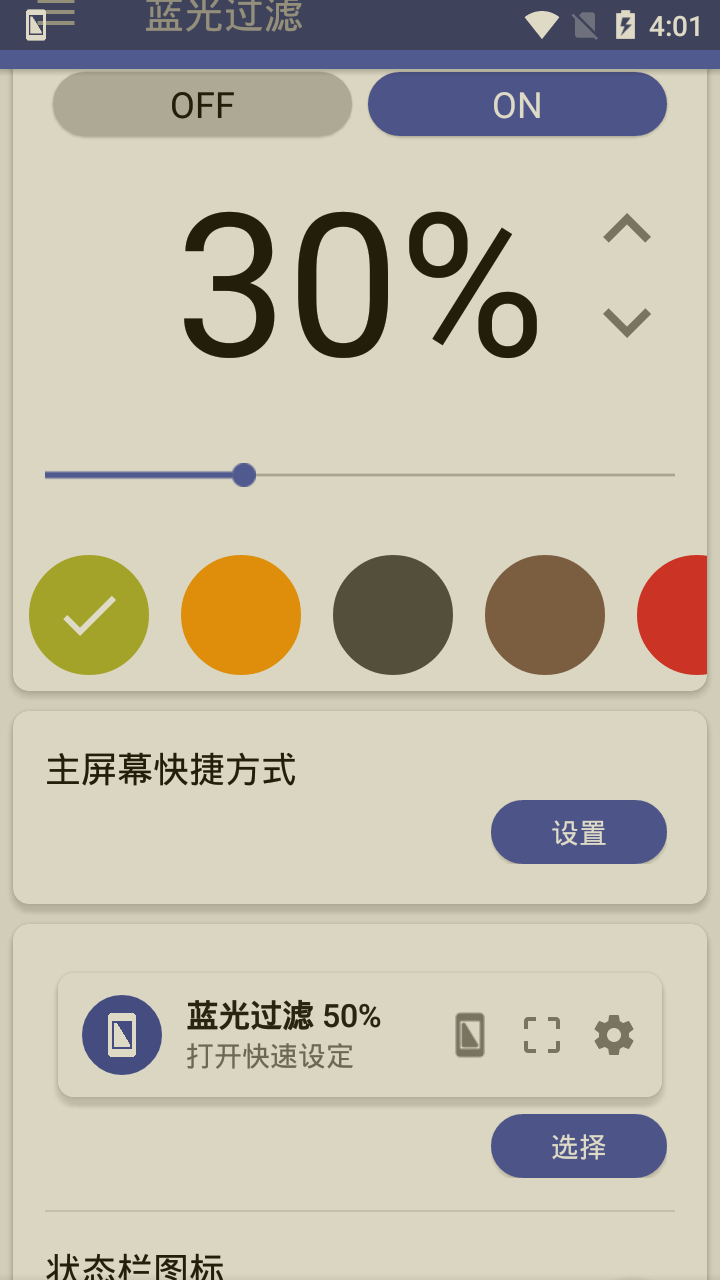Tap the 选择 button
The image size is (720, 1280).
579,1146
